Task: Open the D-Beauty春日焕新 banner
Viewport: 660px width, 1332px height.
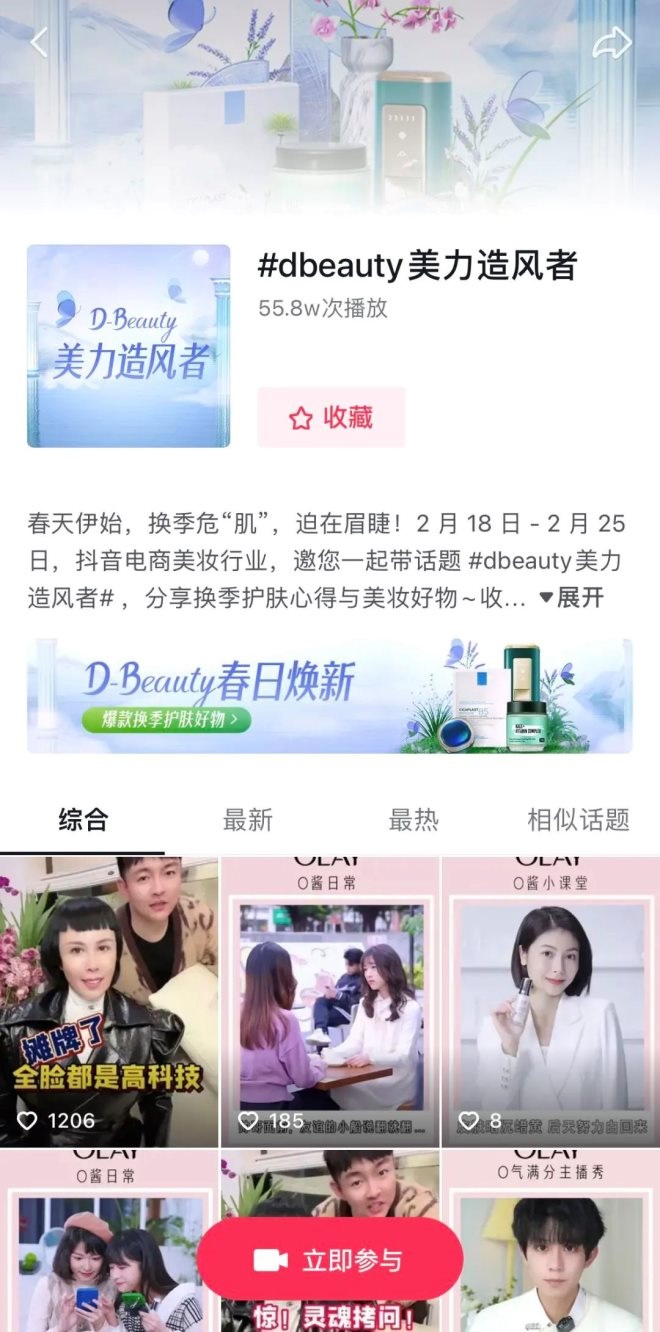Action: tap(330, 696)
